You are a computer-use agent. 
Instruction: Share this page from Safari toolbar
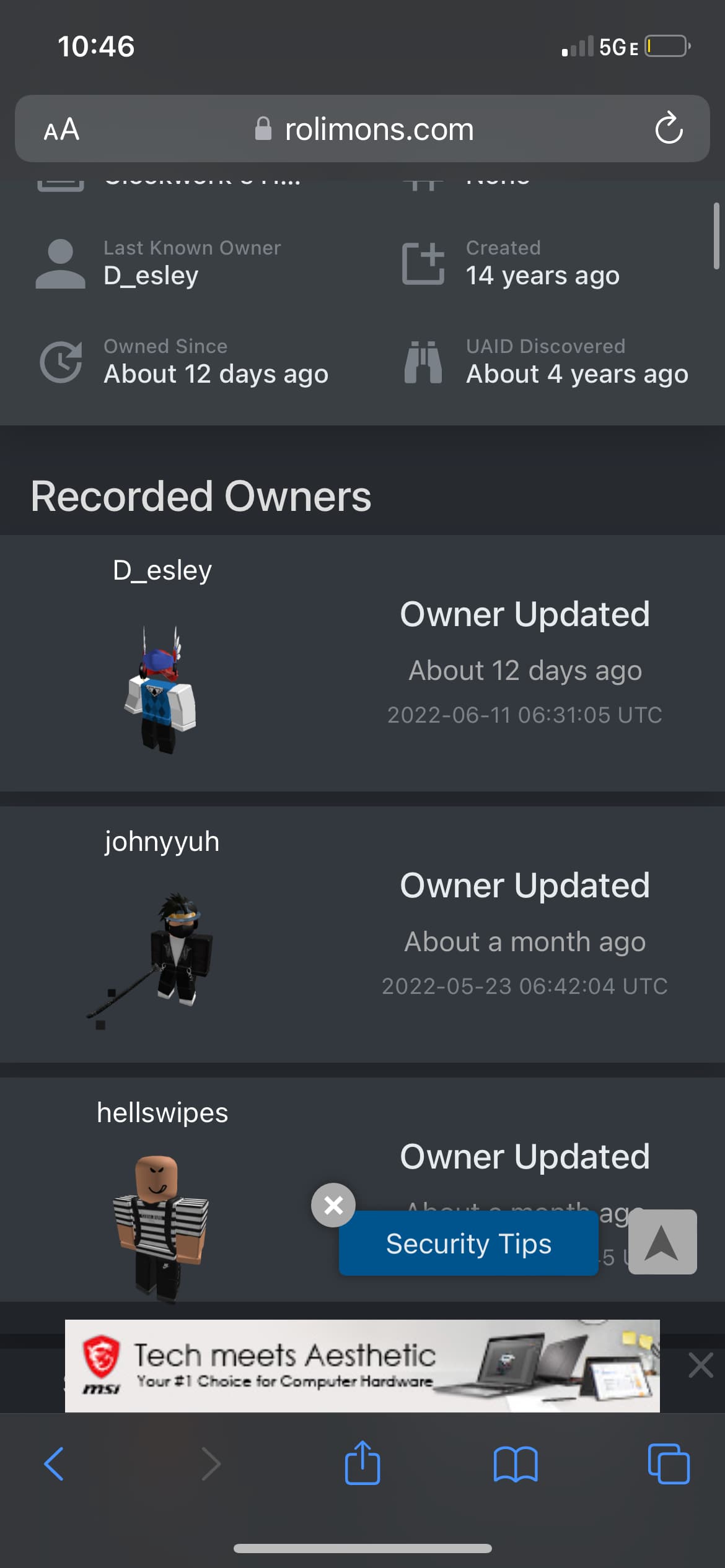(x=362, y=1463)
